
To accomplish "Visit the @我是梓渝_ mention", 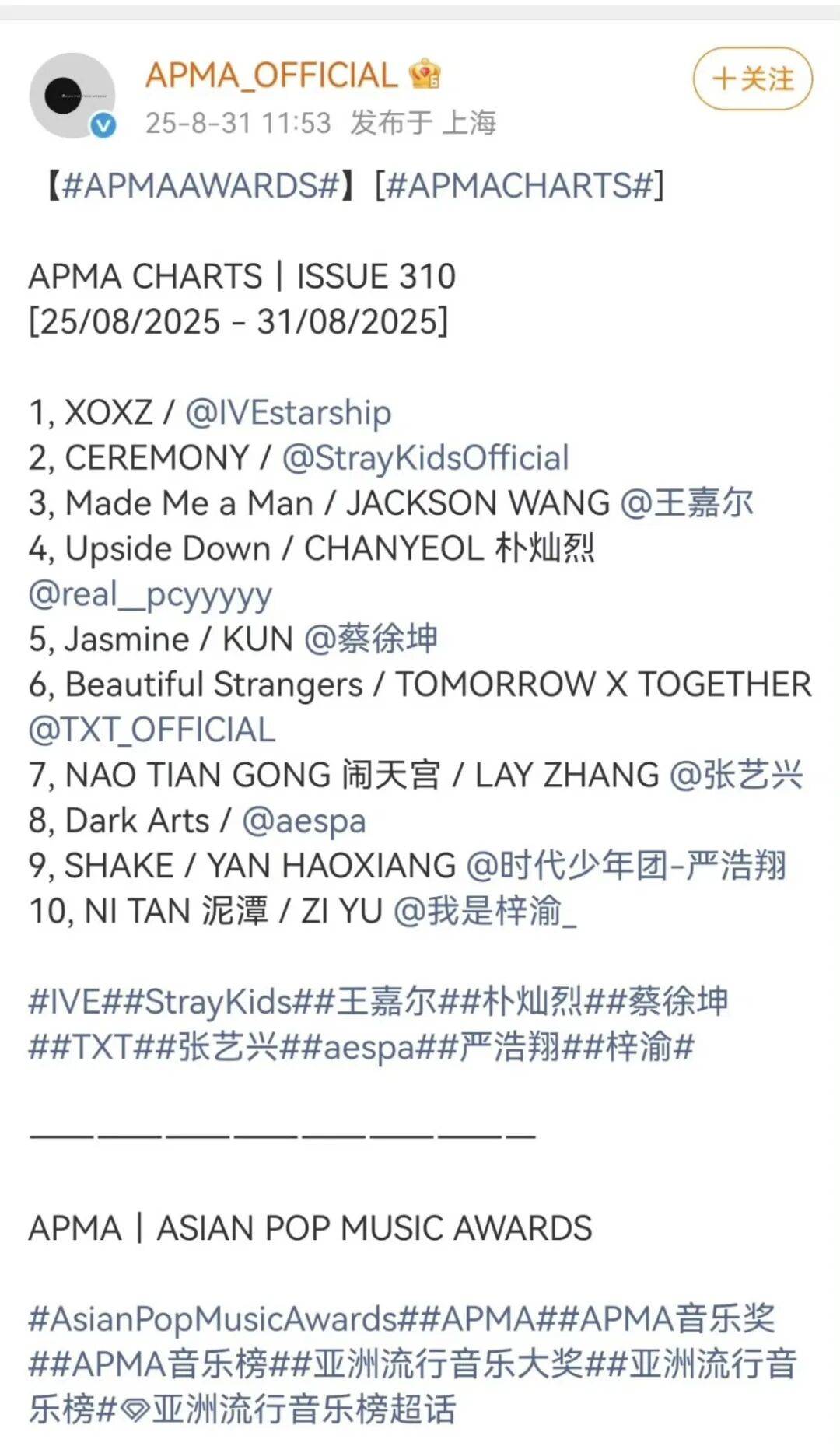I will [485, 911].
